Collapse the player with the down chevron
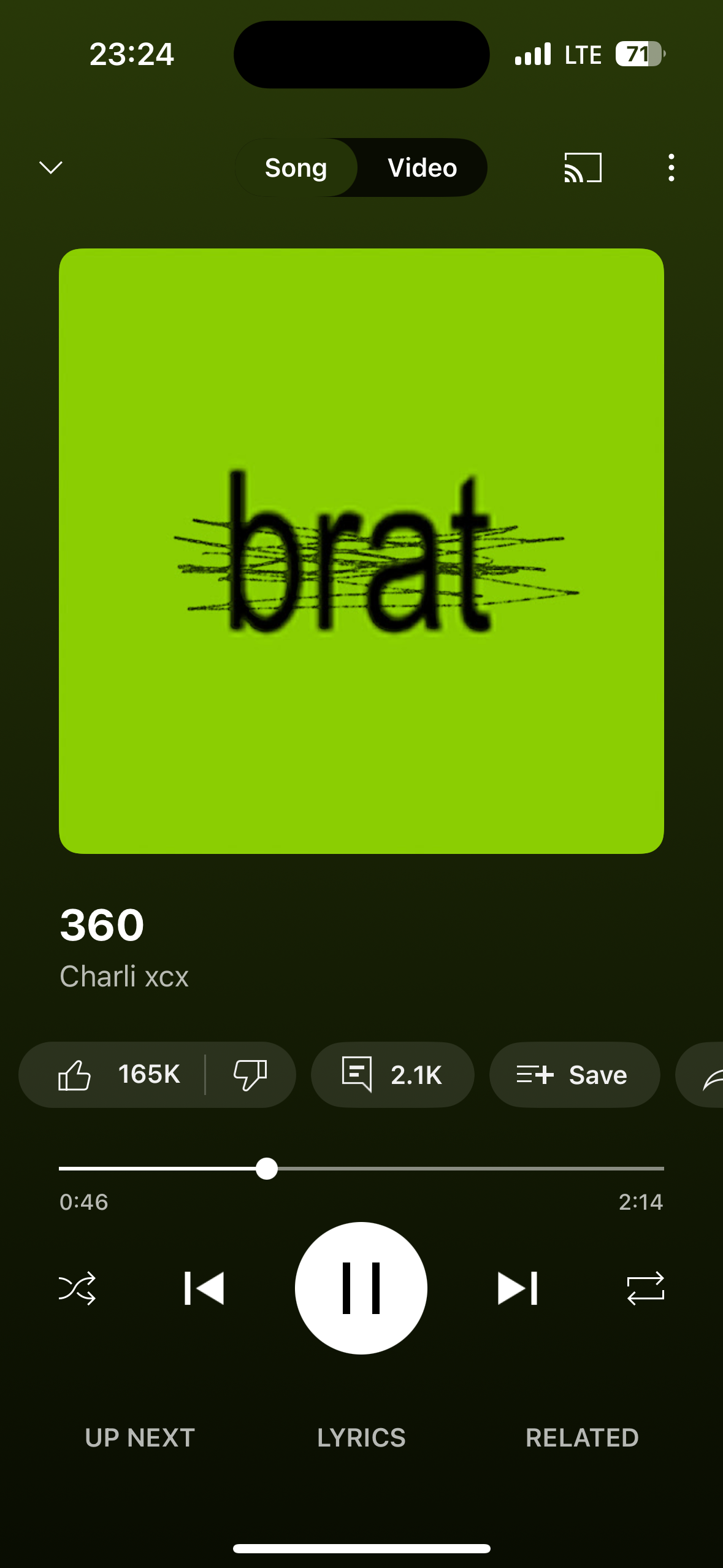Viewport: 723px width, 1568px height. pyautogui.click(x=51, y=167)
